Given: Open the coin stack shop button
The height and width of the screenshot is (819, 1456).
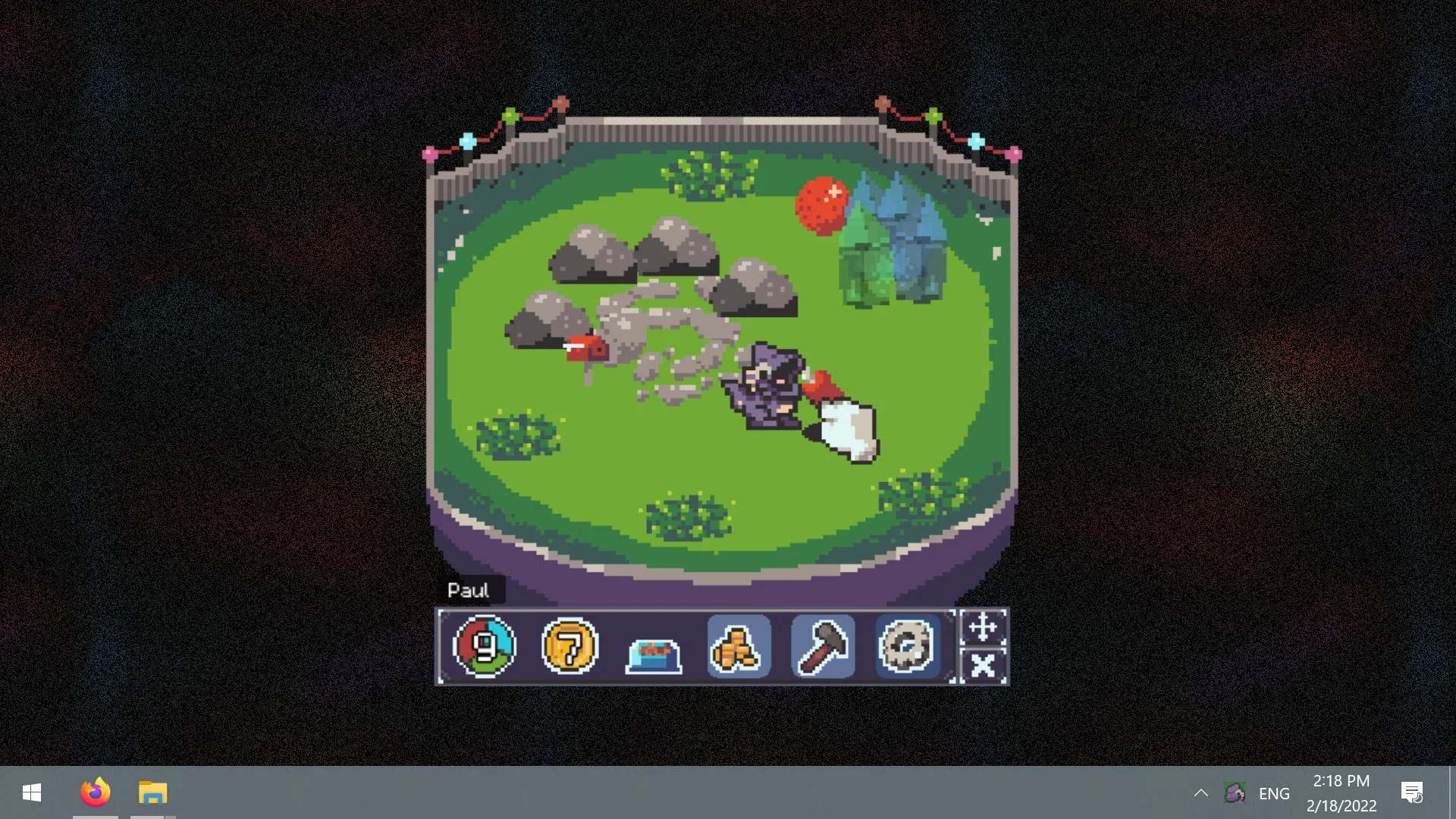Looking at the screenshot, I should click(x=738, y=647).
